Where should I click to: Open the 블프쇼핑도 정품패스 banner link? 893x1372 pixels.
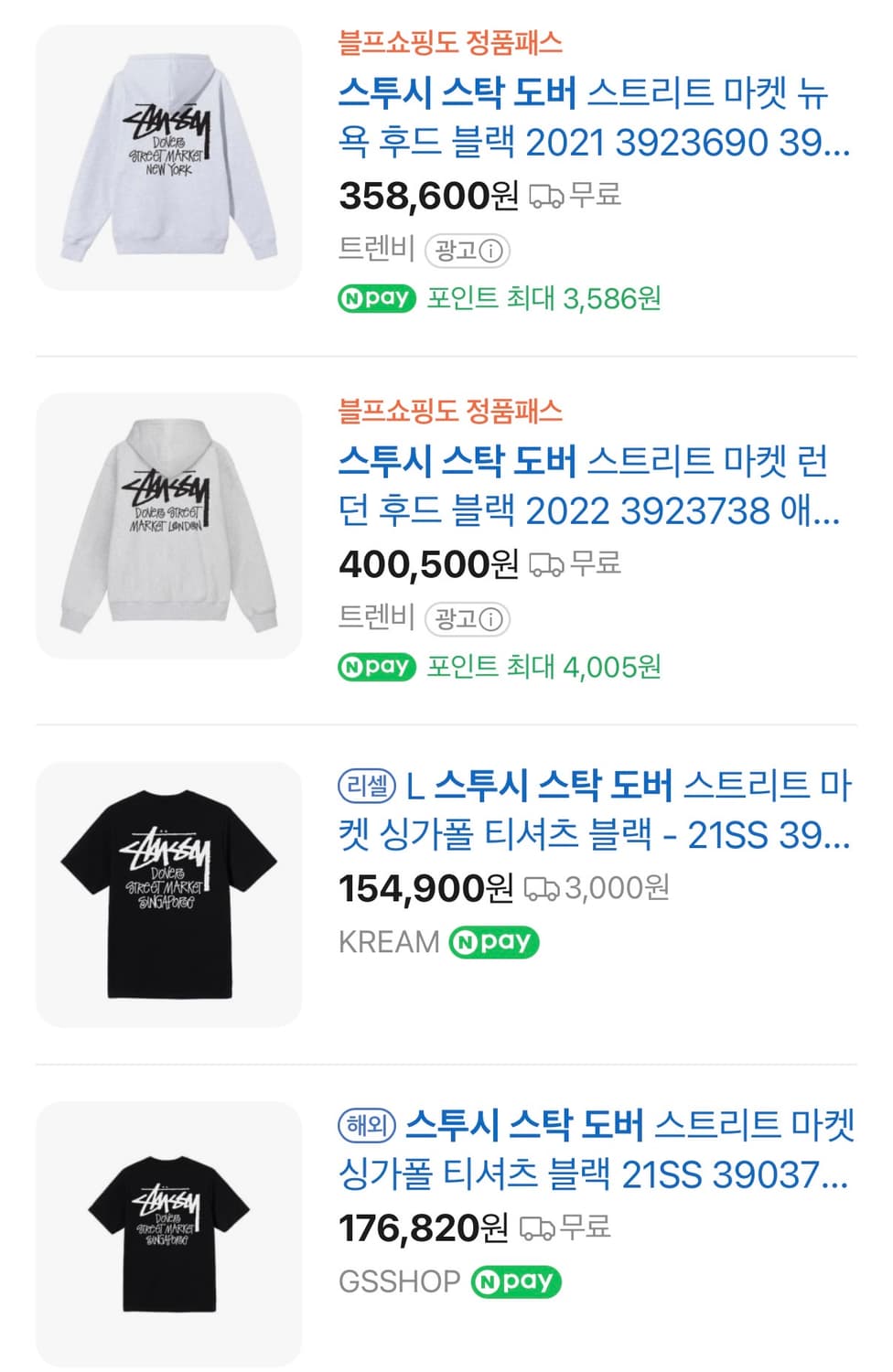(449, 42)
